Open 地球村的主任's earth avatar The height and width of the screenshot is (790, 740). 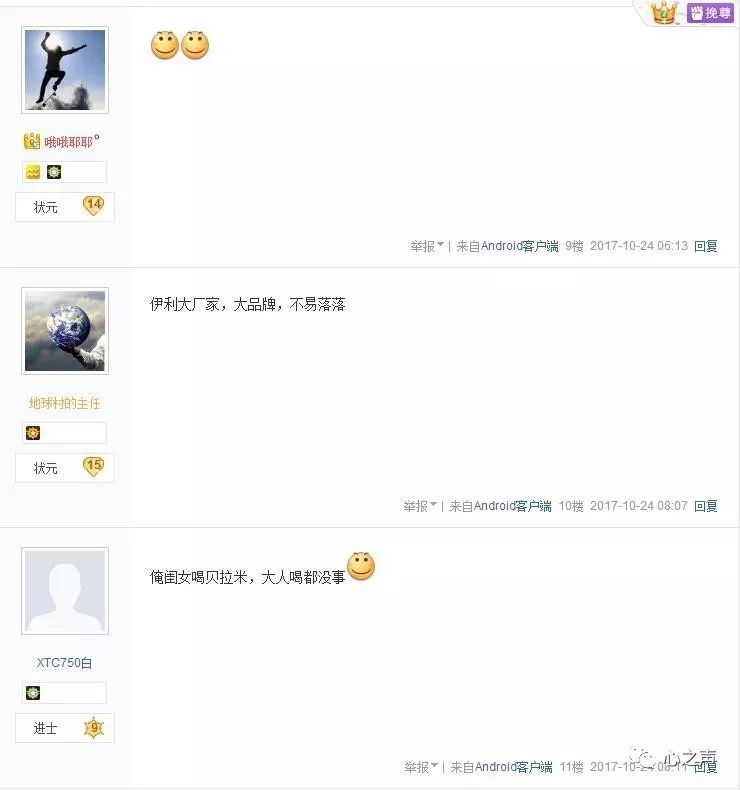65,331
